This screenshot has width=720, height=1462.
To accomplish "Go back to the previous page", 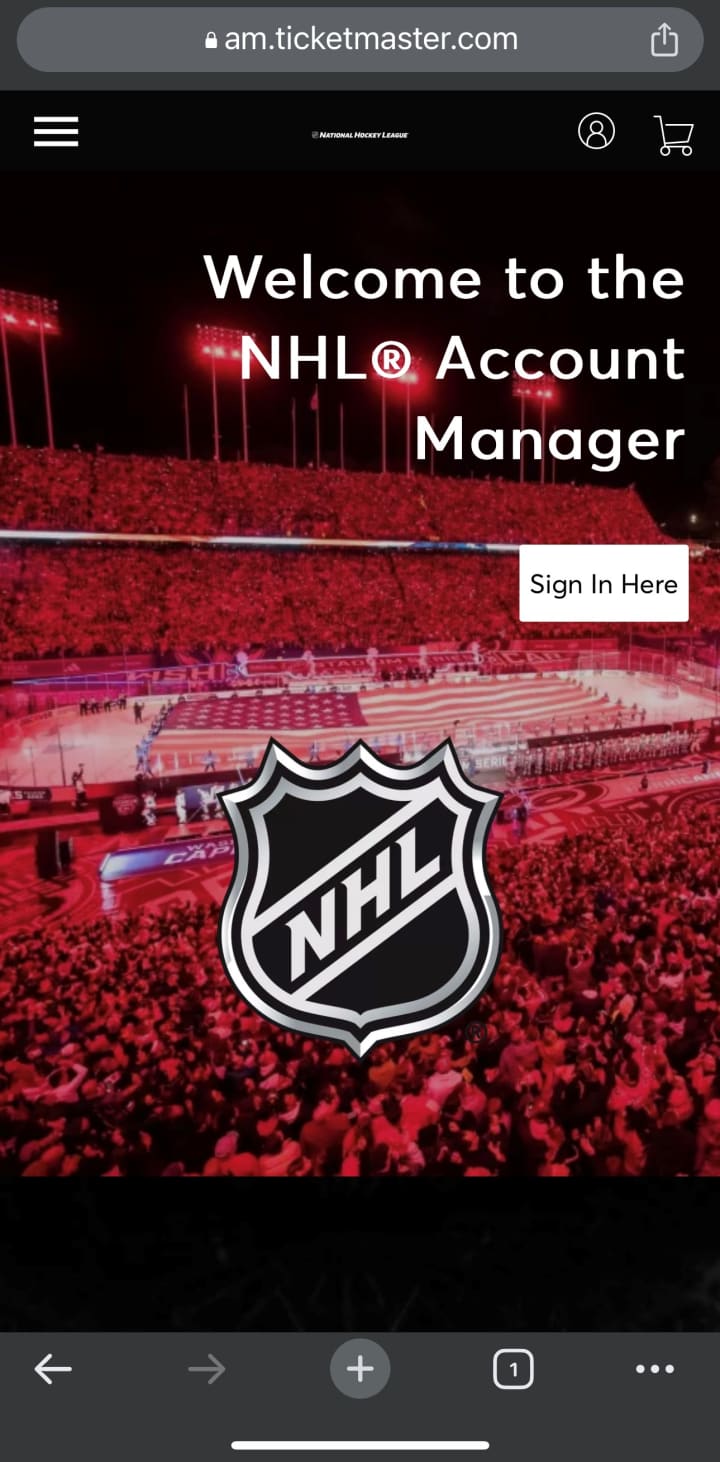I will tap(53, 1369).
